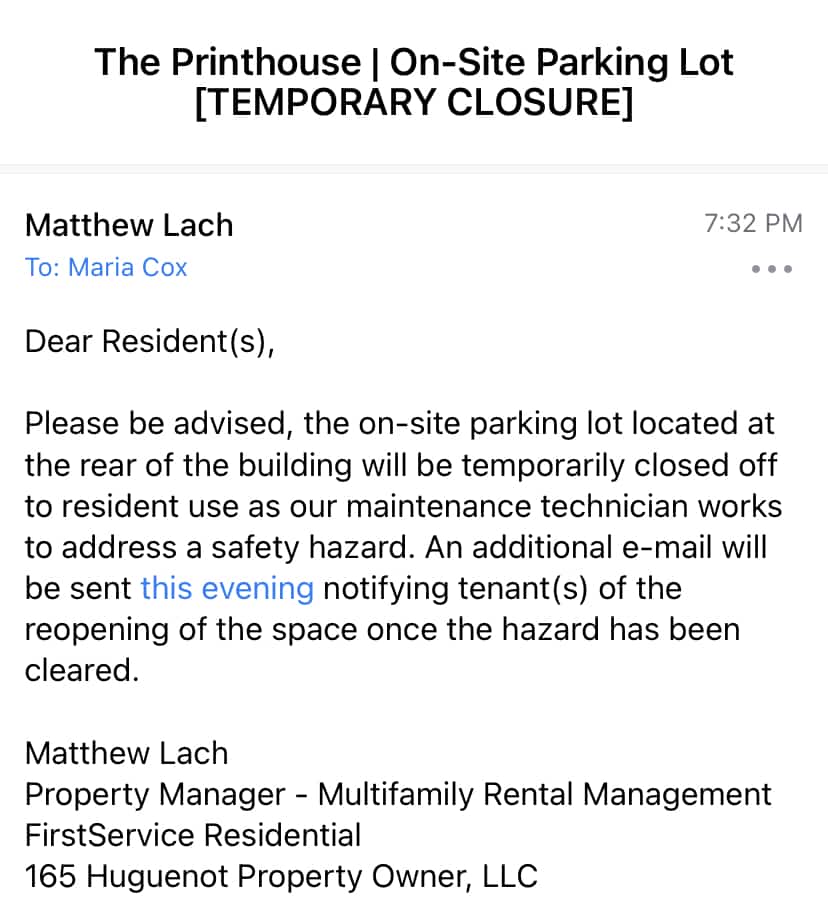
Task: Open the three-dot message options
Action: 773,269
